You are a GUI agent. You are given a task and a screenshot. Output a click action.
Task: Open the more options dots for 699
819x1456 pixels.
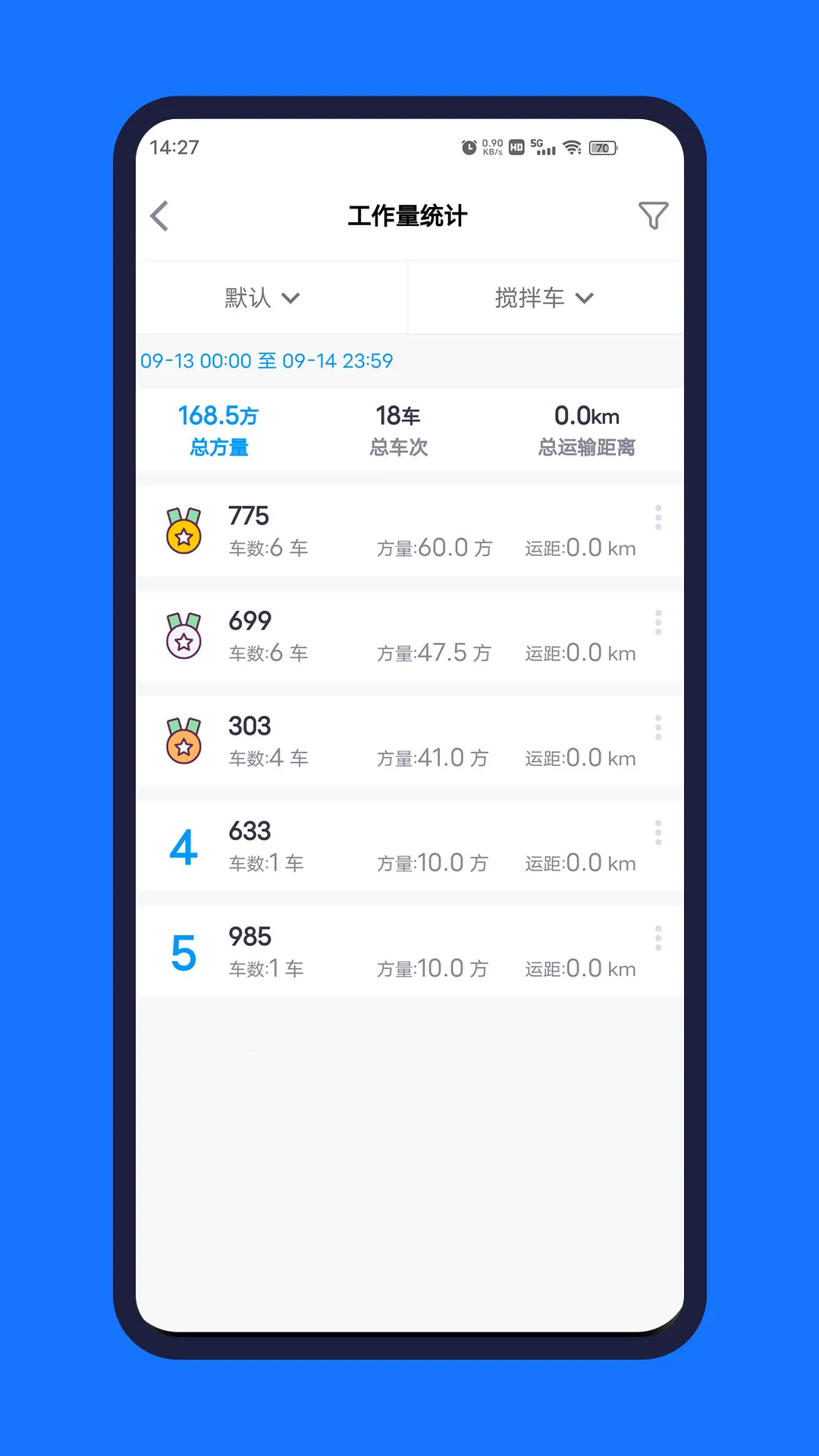pyautogui.click(x=657, y=623)
